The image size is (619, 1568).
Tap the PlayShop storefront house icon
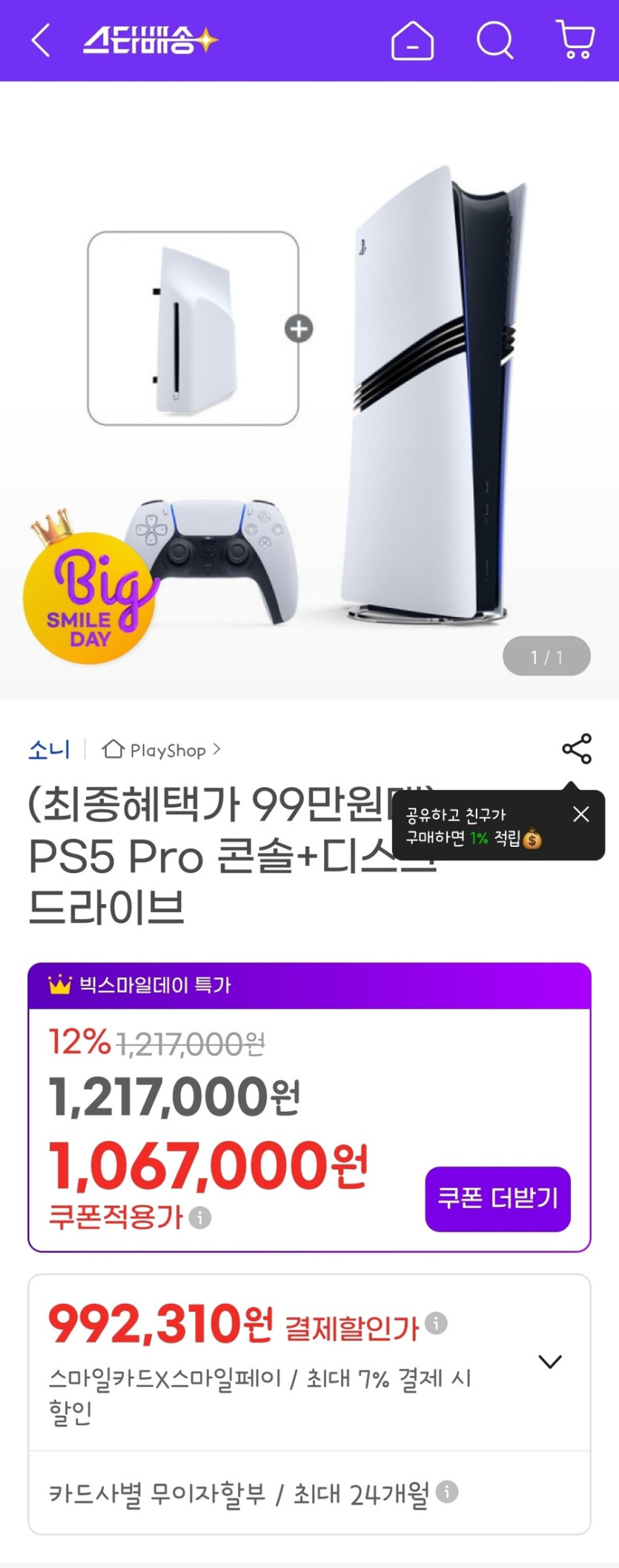(113, 751)
